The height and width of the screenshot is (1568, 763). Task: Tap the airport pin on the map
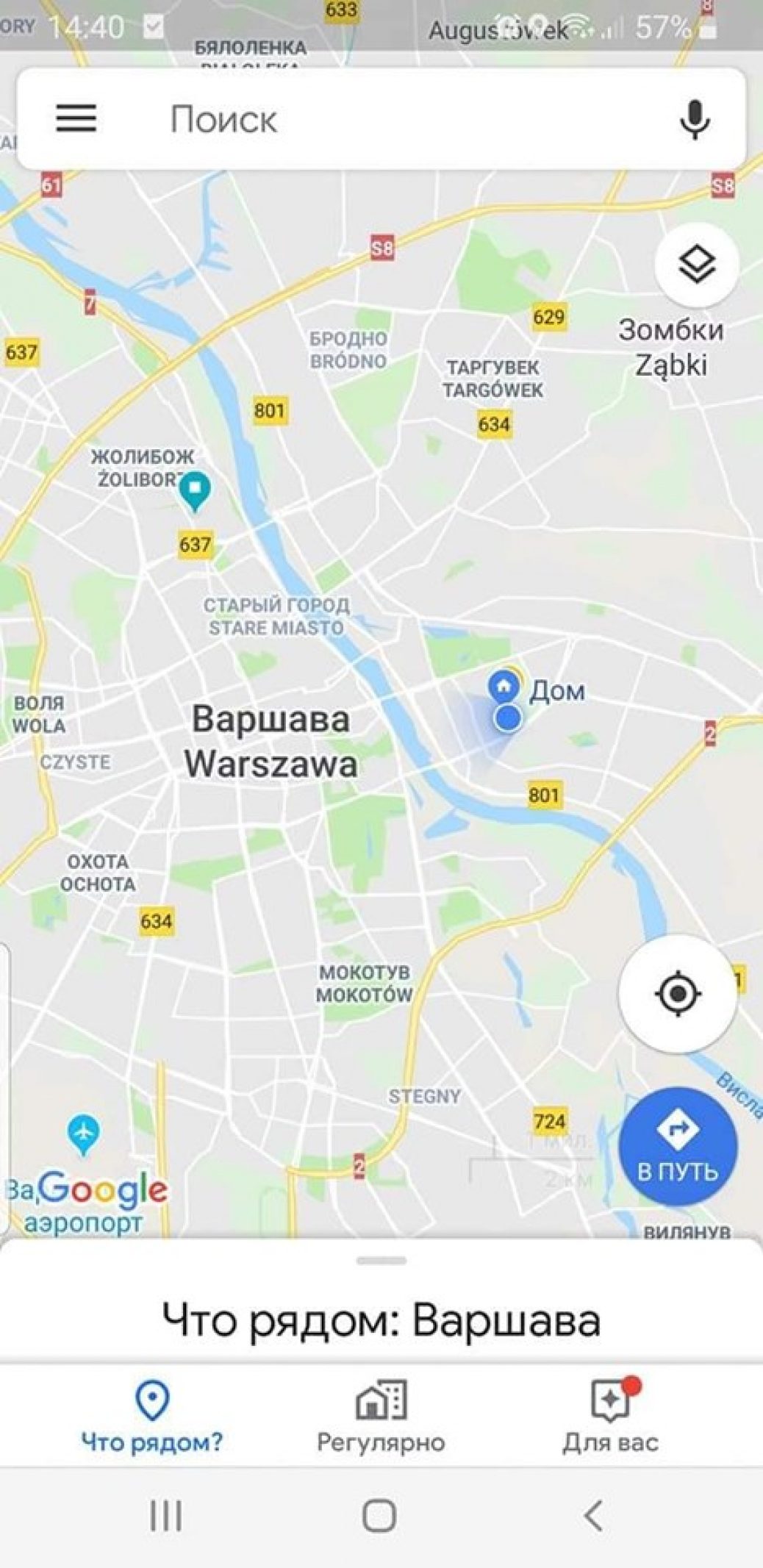coord(84,1133)
